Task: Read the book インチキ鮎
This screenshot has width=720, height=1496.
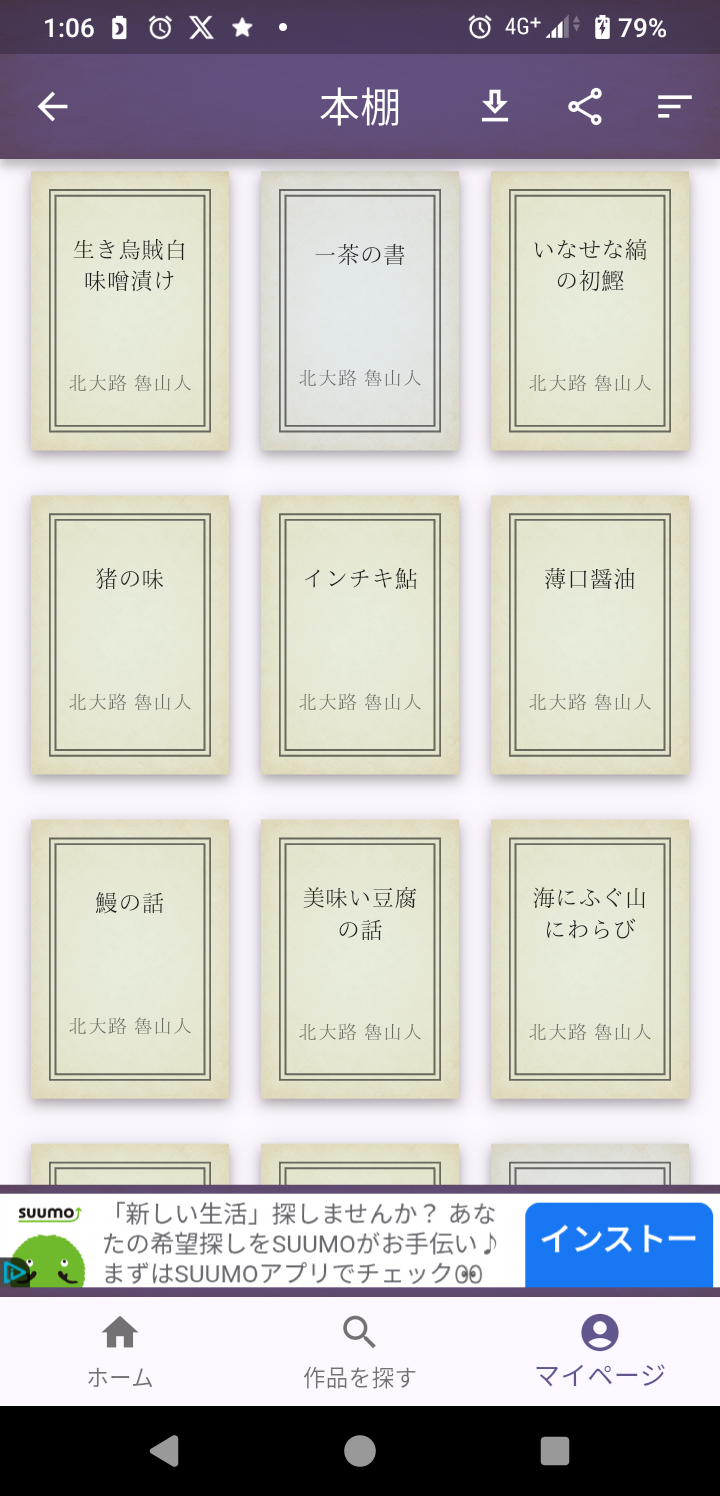Action: 360,635
